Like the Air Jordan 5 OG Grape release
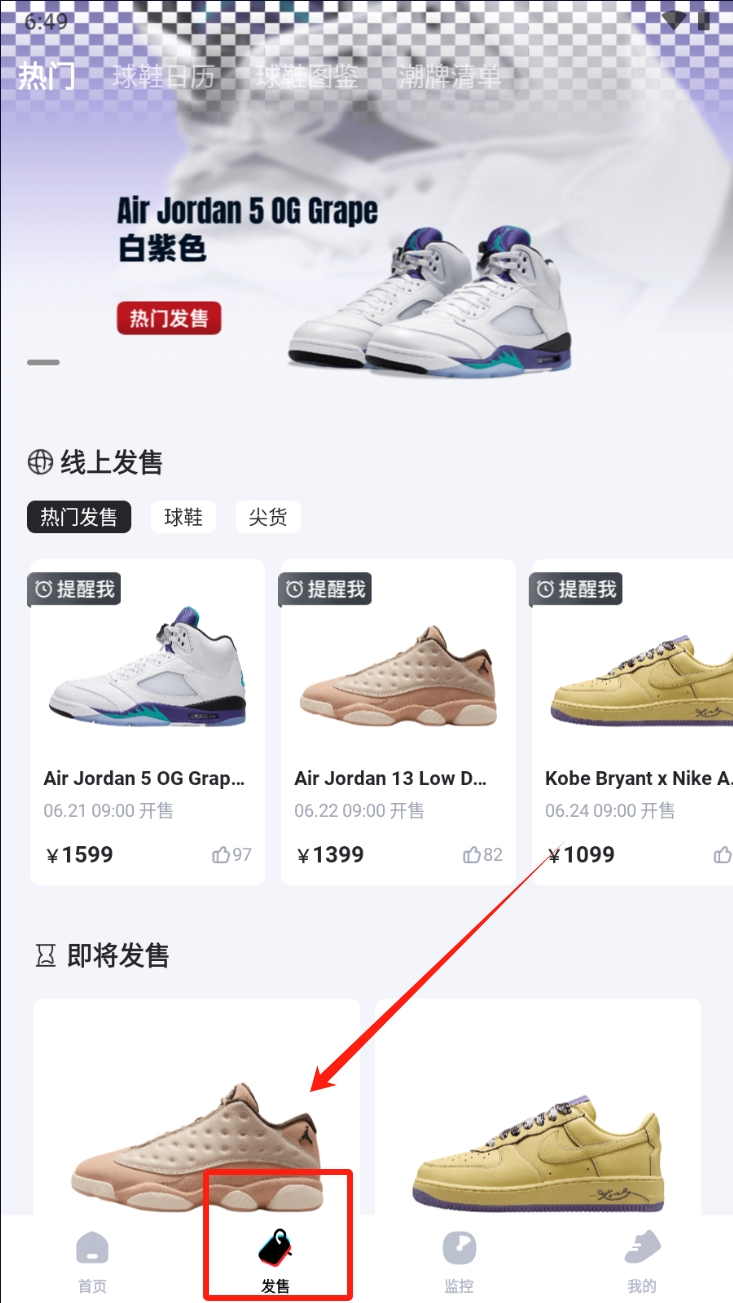This screenshot has width=733, height=1303. click(x=232, y=855)
